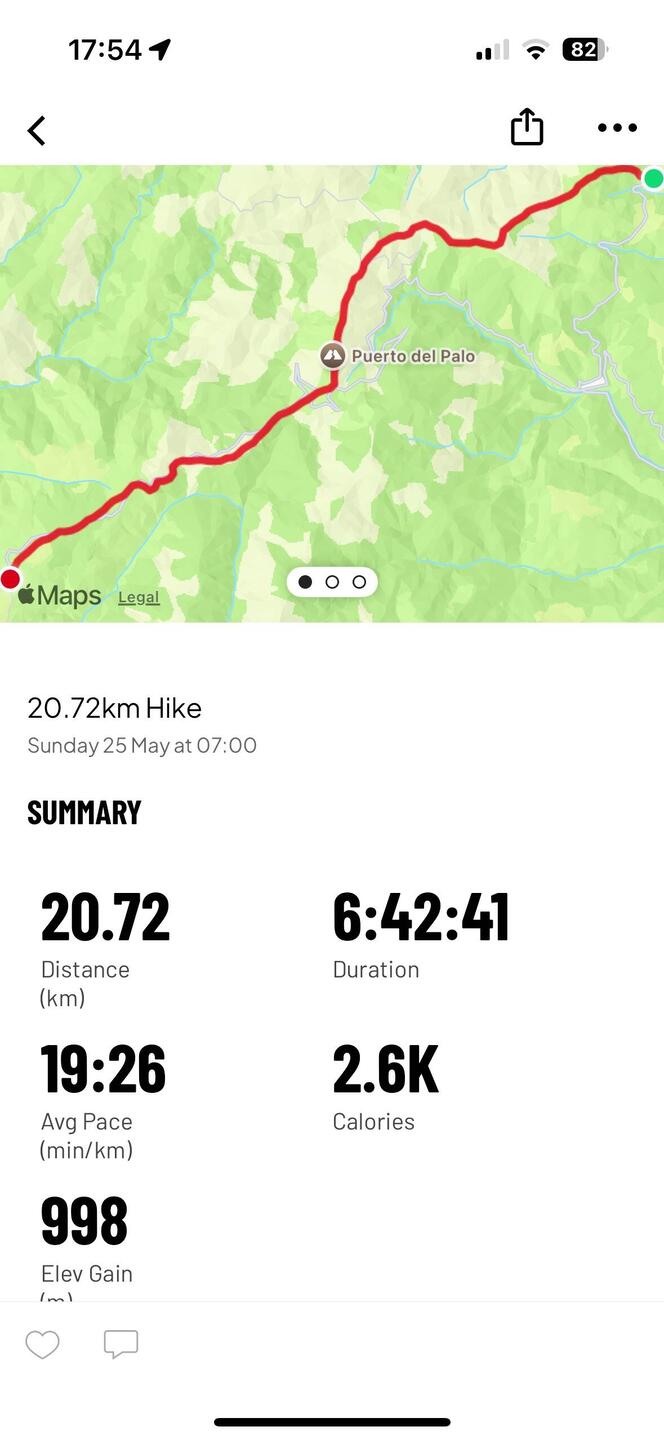The image size is (664, 1440).
Task: Tap the map page indicator dots
Action: (332, 582)
